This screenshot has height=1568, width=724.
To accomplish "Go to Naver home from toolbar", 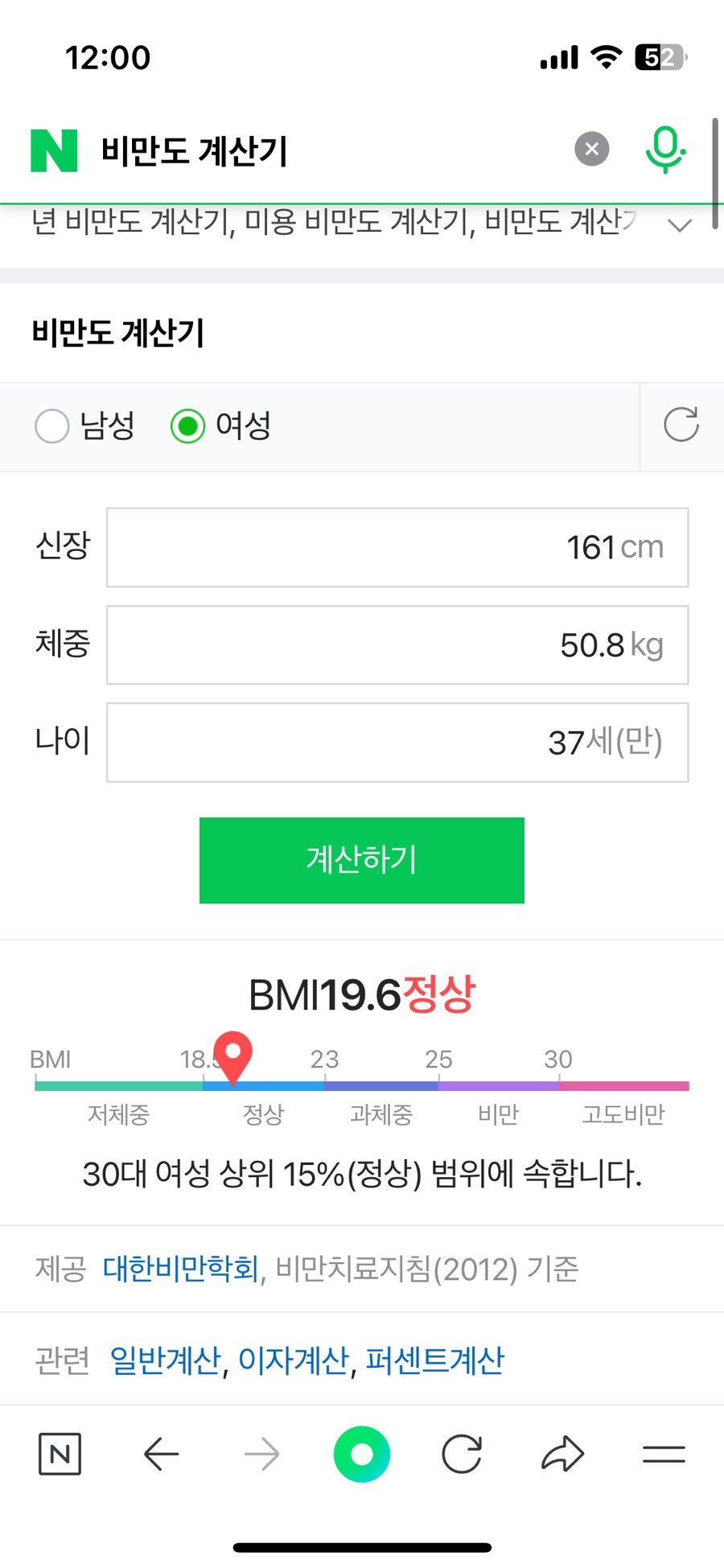I will [x=60, y=1454].
